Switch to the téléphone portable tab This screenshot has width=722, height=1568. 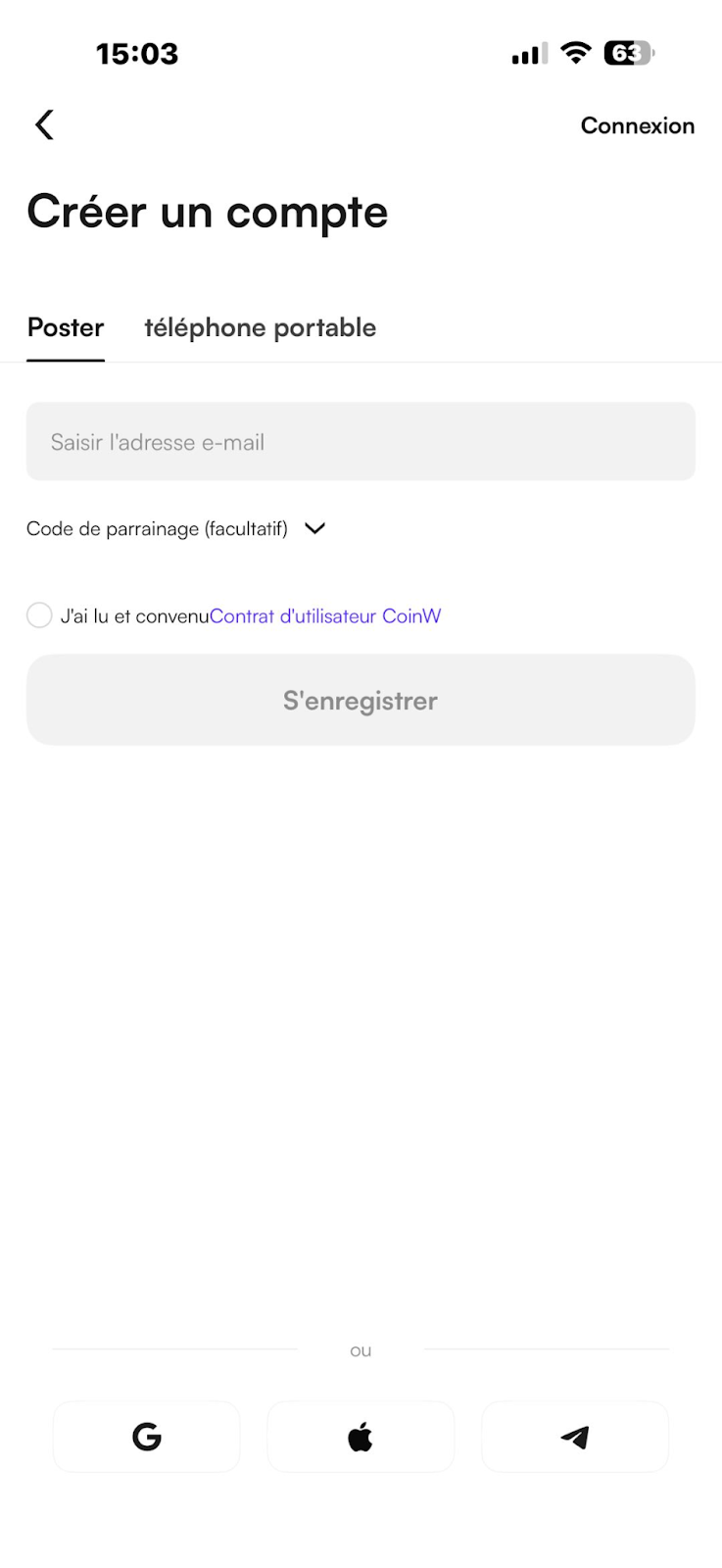tap(261, 327)
